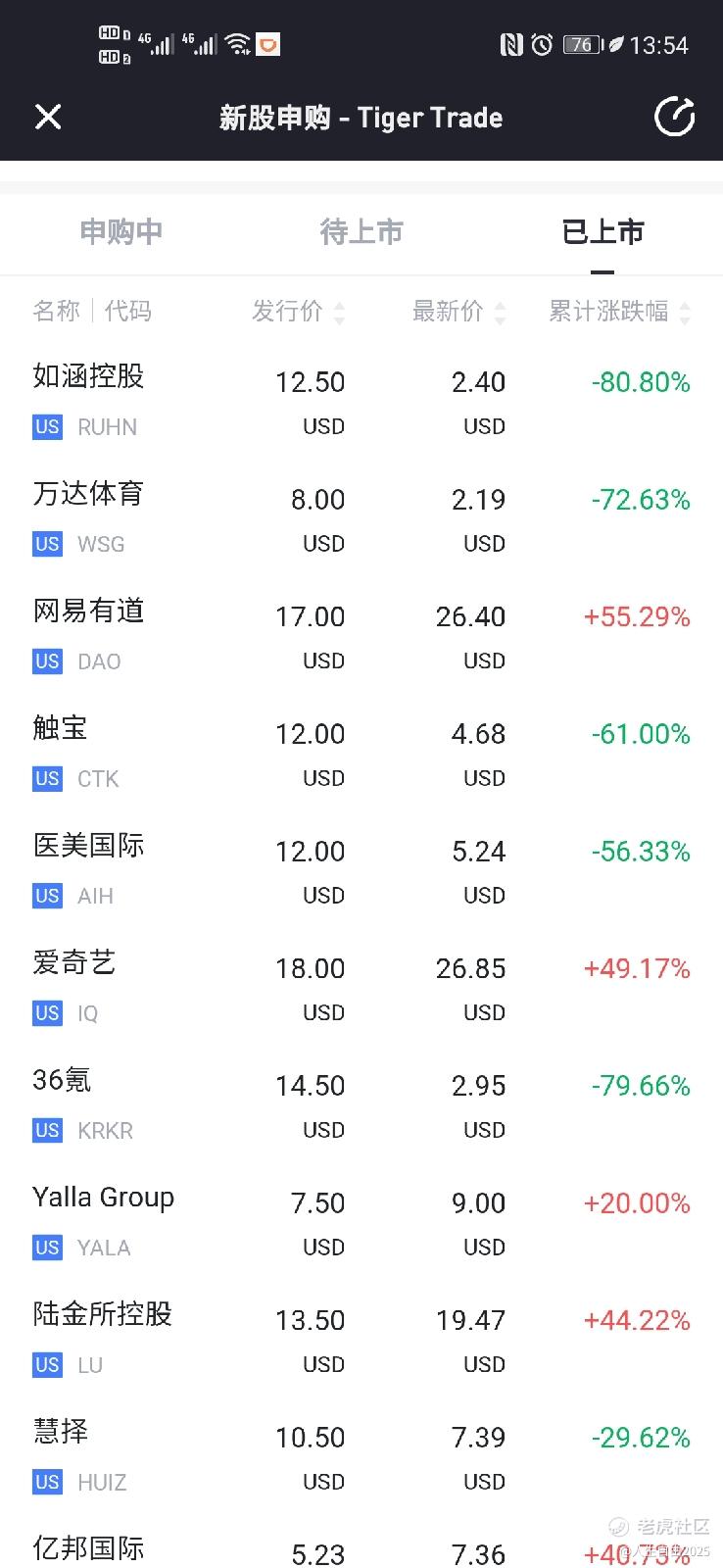The height and width of the screenshot is (1568, 723).
Task: Open the 爱奇艺 IQ stock row
Action: tap(361, 987)
